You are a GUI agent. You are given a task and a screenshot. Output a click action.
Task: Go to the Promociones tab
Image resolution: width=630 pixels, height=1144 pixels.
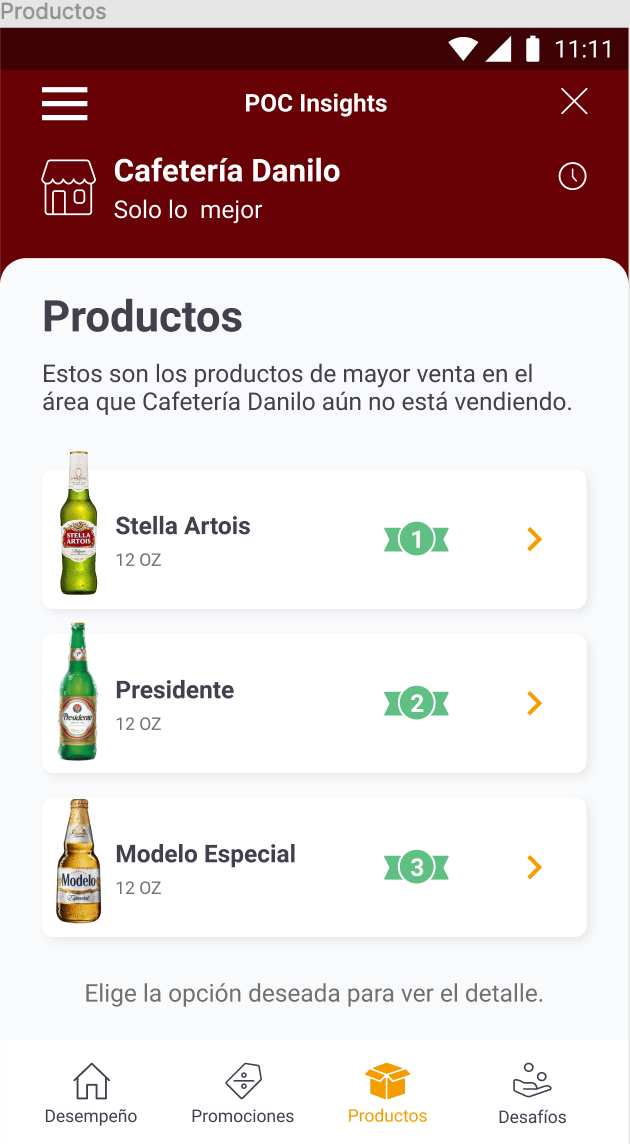(x=243, y=1093)
